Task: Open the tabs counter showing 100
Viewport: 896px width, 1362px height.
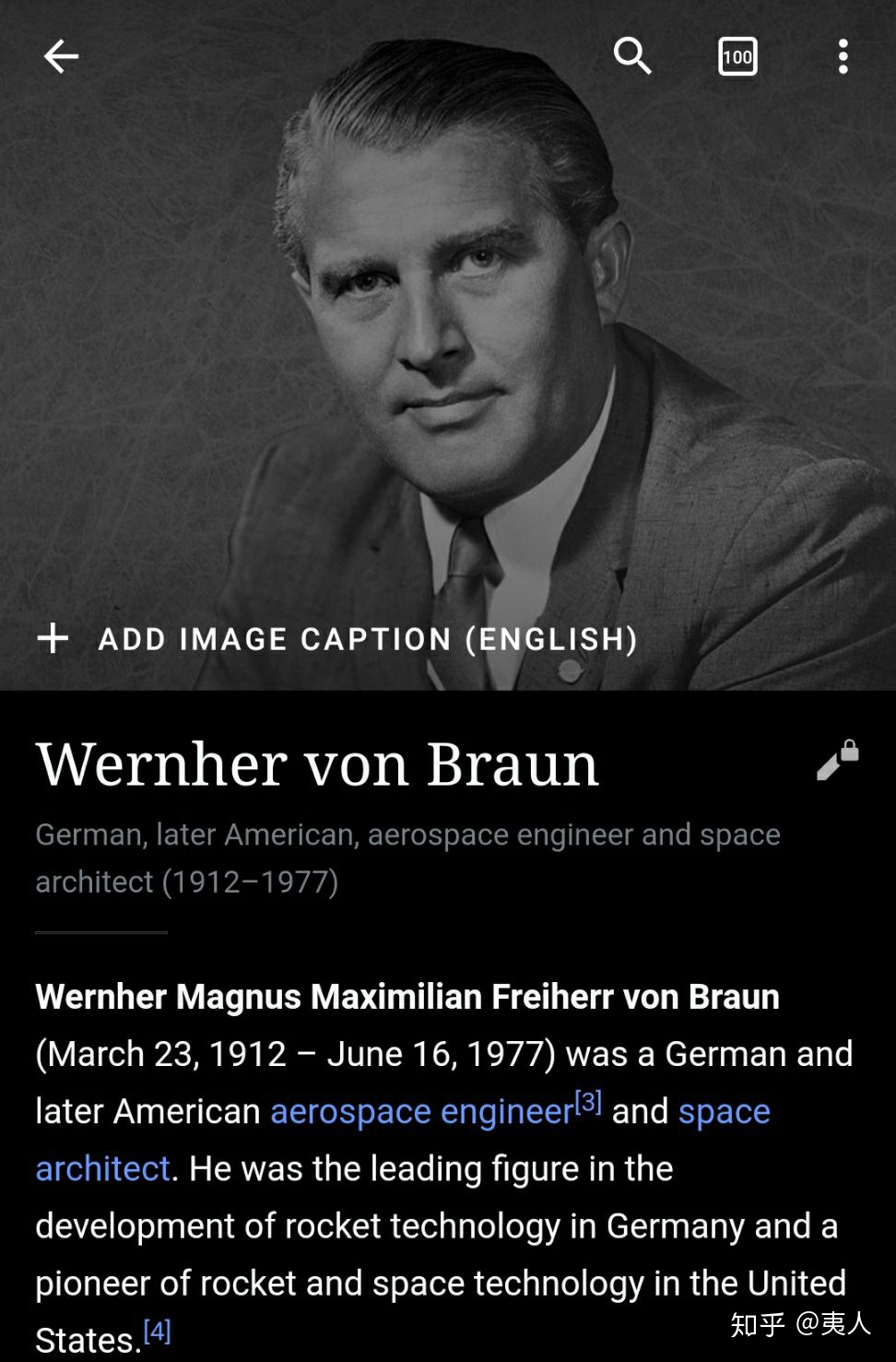Action: point(737,57)
